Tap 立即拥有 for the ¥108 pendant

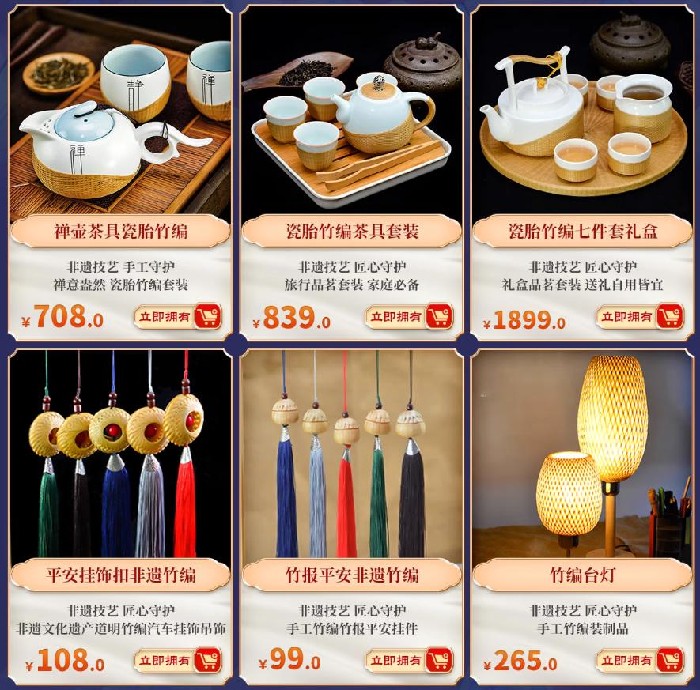click(177, 660)
